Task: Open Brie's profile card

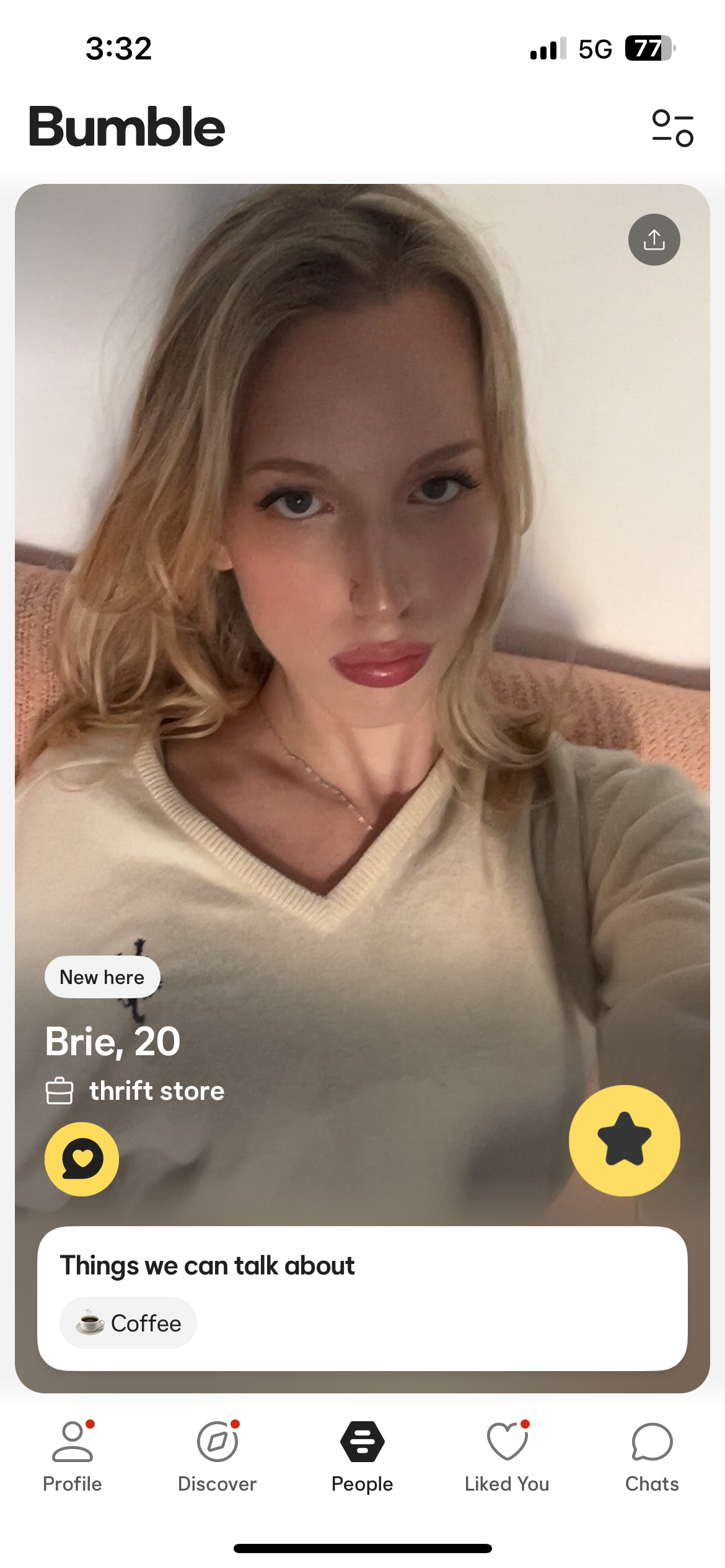Action: point(362,619)
